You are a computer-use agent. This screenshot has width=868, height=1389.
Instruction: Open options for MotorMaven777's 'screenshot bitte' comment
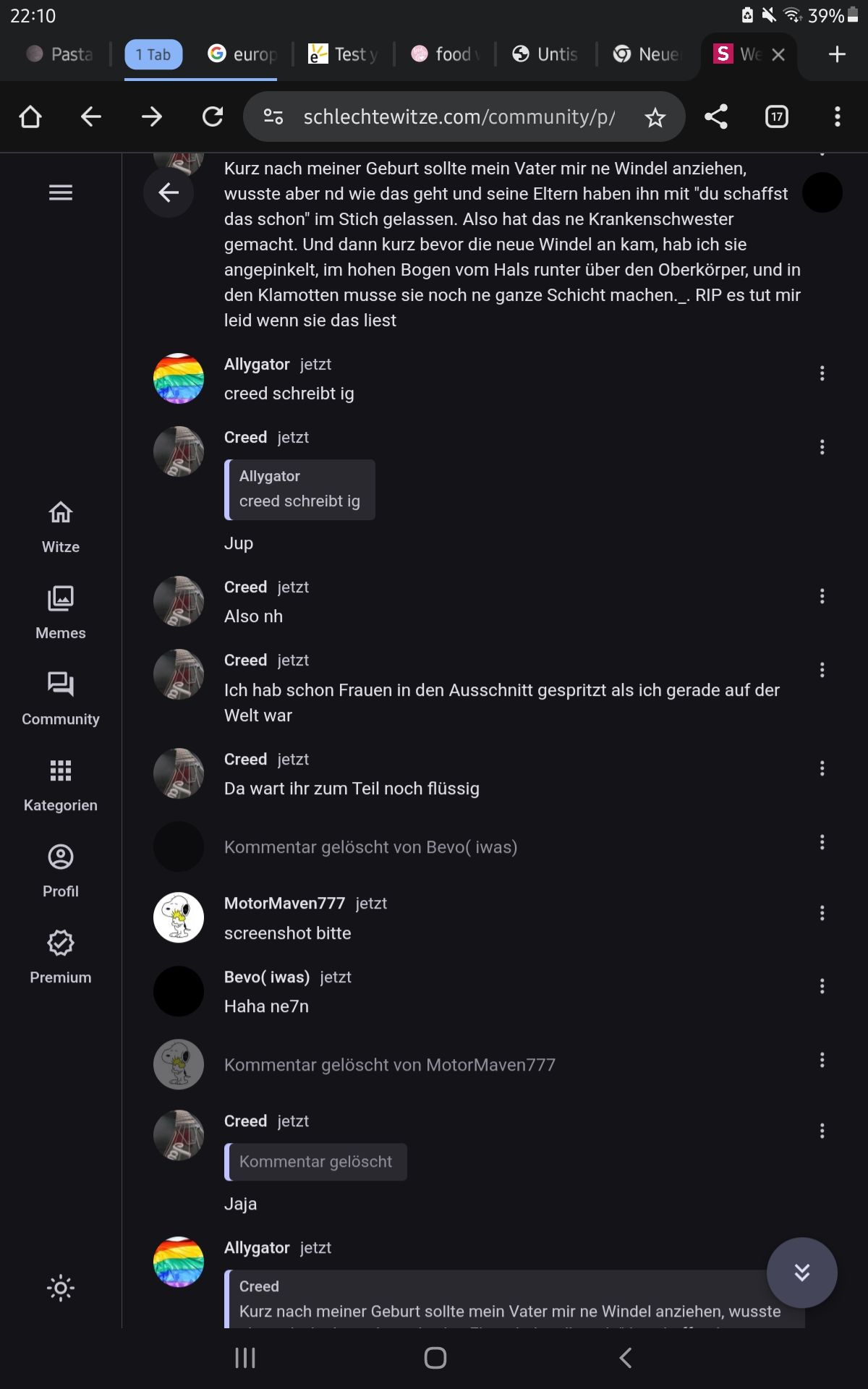point(822,913)
